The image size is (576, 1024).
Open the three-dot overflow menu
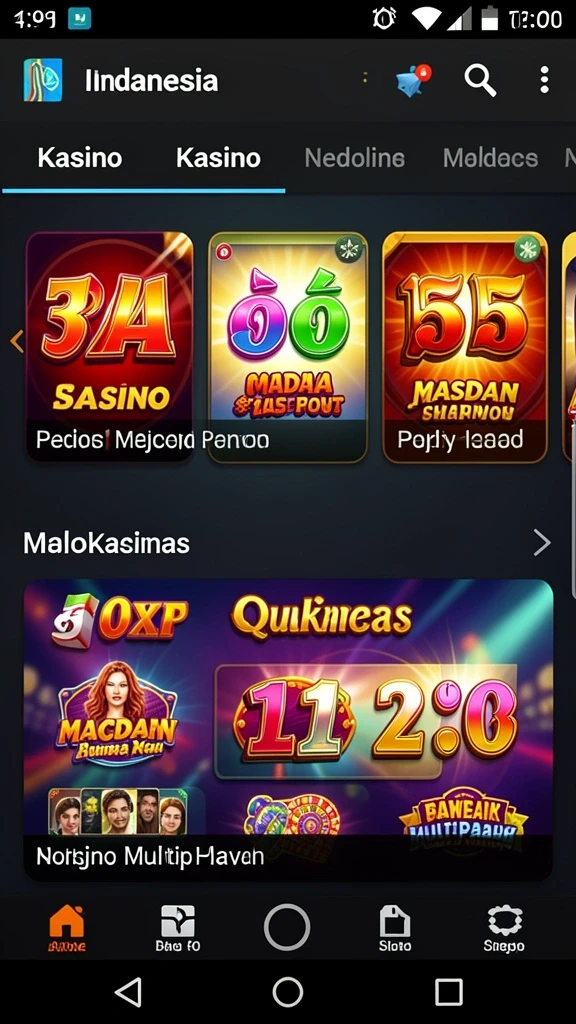pyautogui.click(x=544, y=80)
